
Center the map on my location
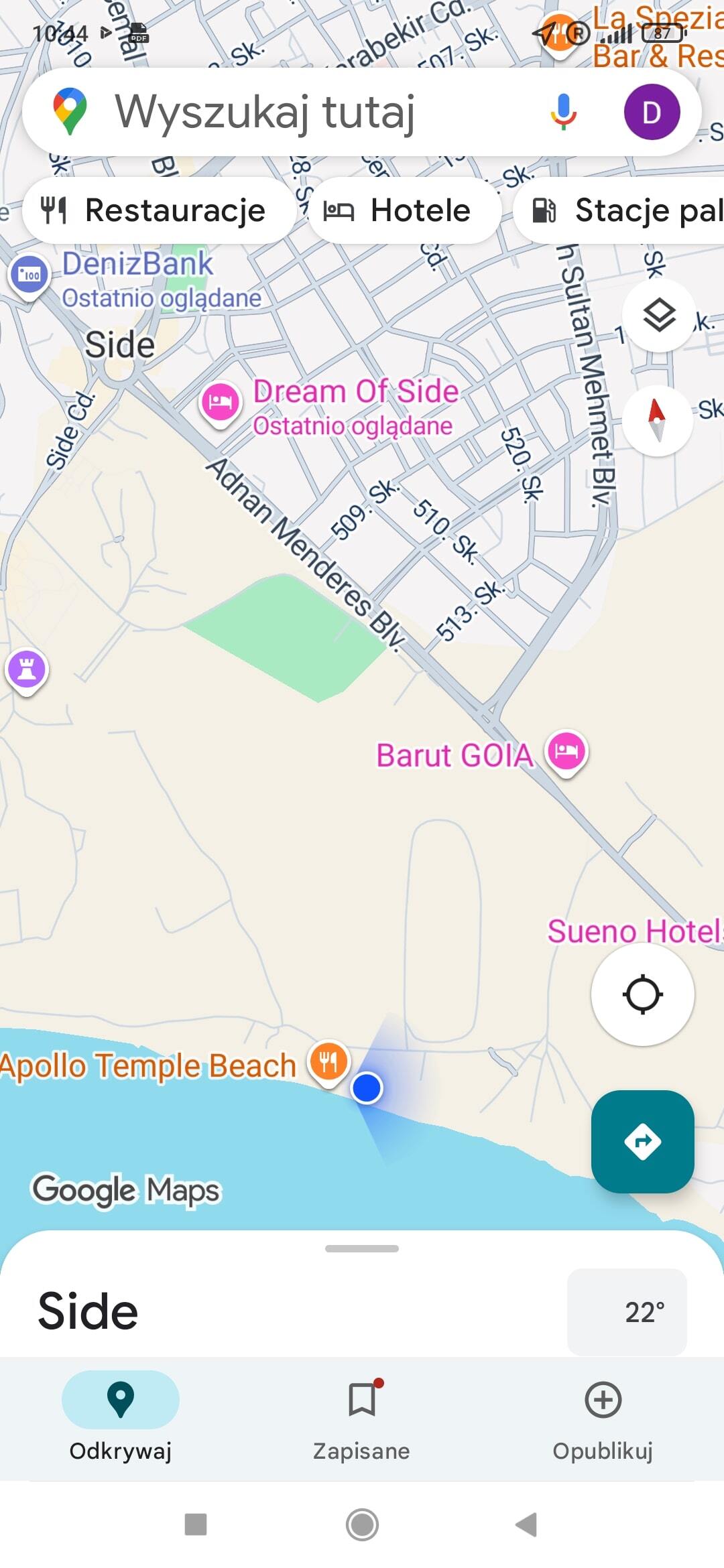[x=642, y=994]
